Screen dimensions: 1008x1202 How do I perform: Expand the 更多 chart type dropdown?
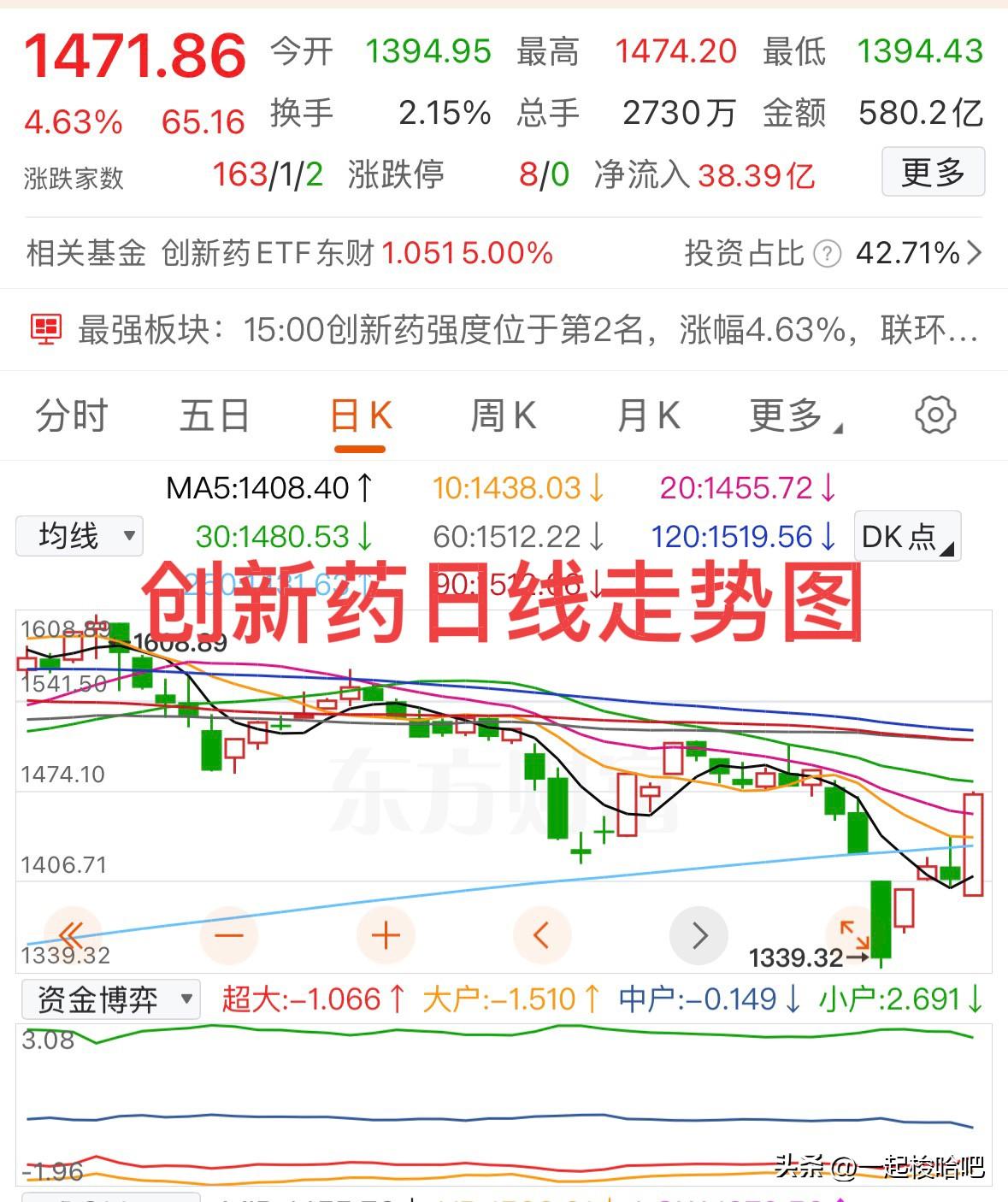pos(785,415)
